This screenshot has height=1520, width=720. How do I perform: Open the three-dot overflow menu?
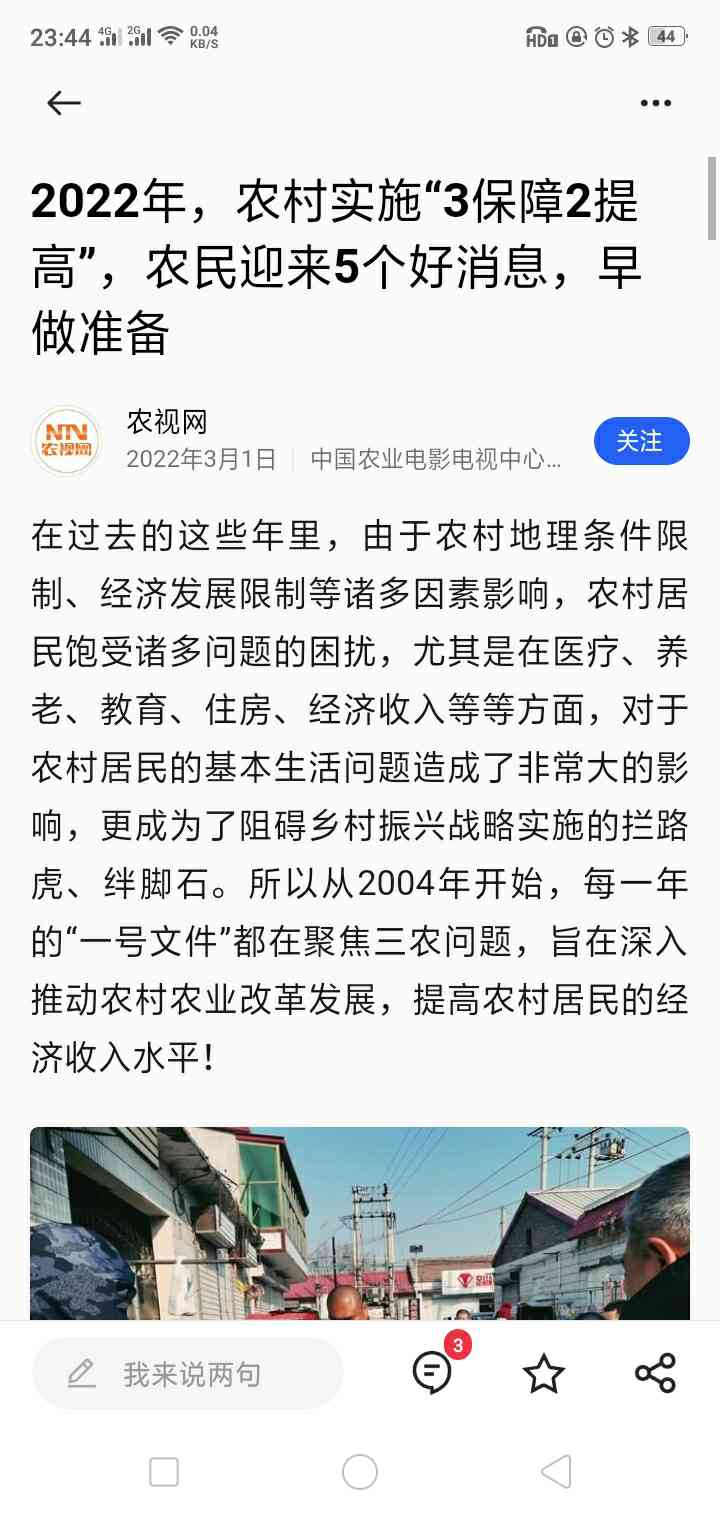coord(656,103)
